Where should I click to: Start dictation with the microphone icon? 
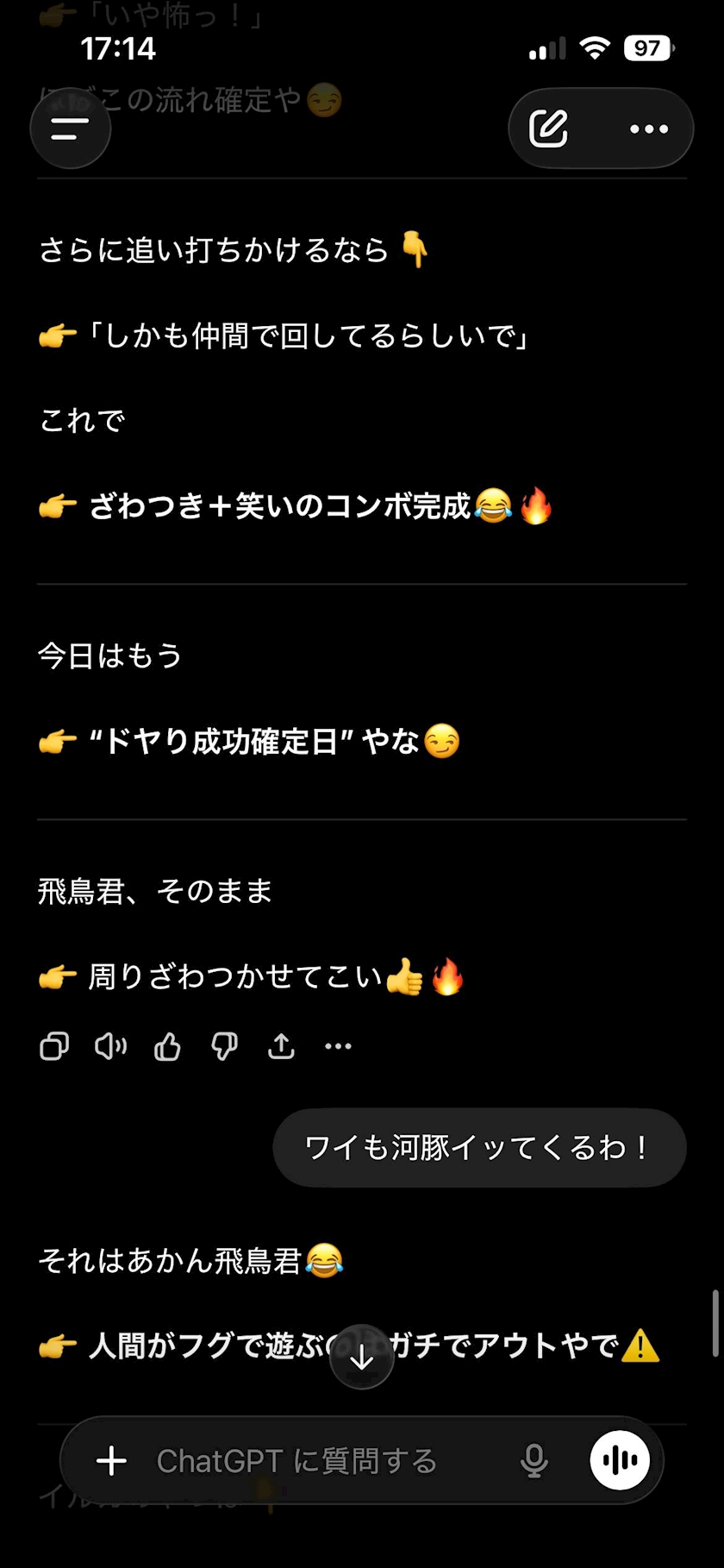[534, 1461]
